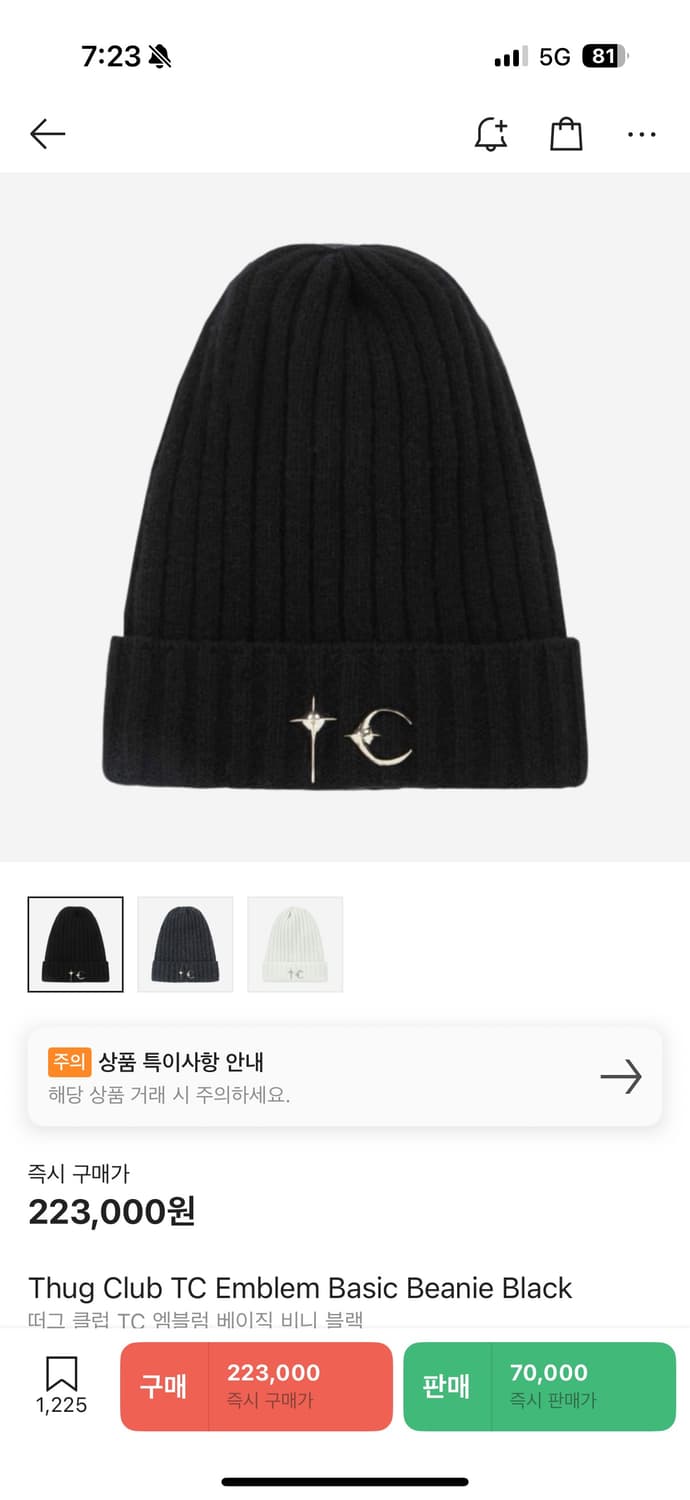
Task: Select the navy beanie thumbnail
Action: click(x=185, y=944)
